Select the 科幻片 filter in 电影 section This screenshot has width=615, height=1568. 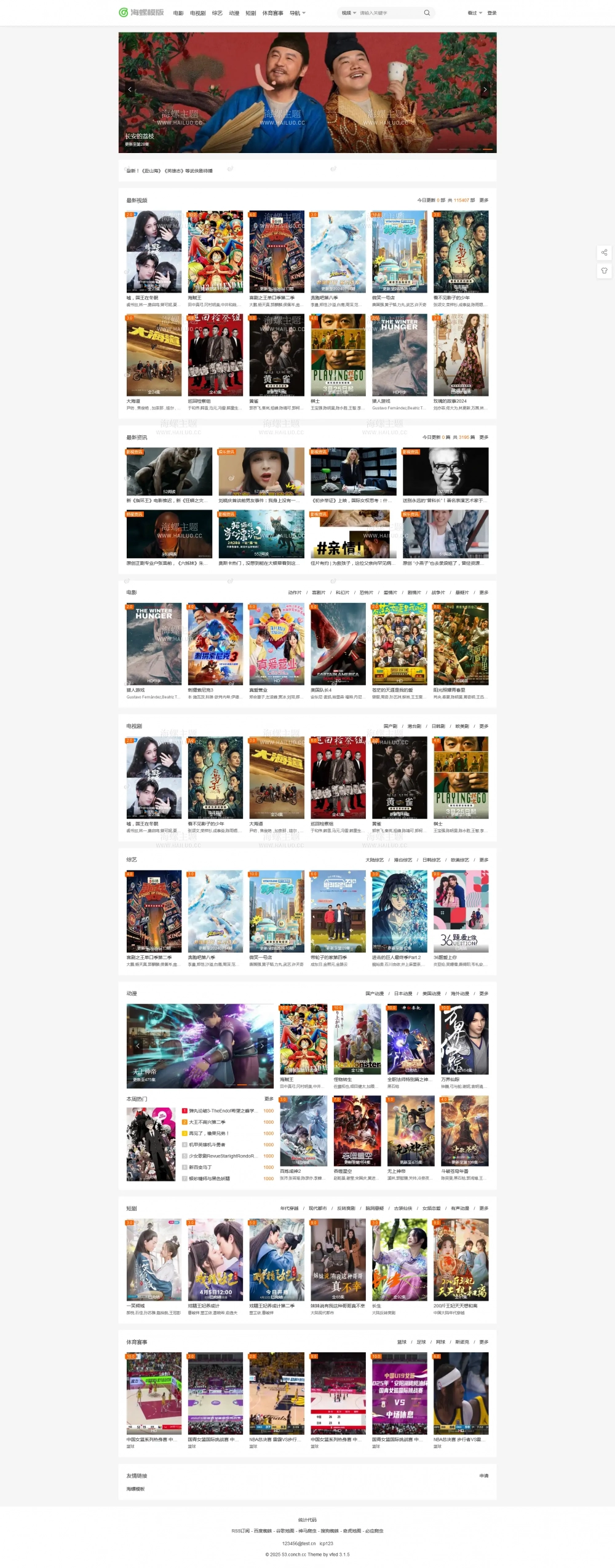pyautogui.click(x=342, y=593)
